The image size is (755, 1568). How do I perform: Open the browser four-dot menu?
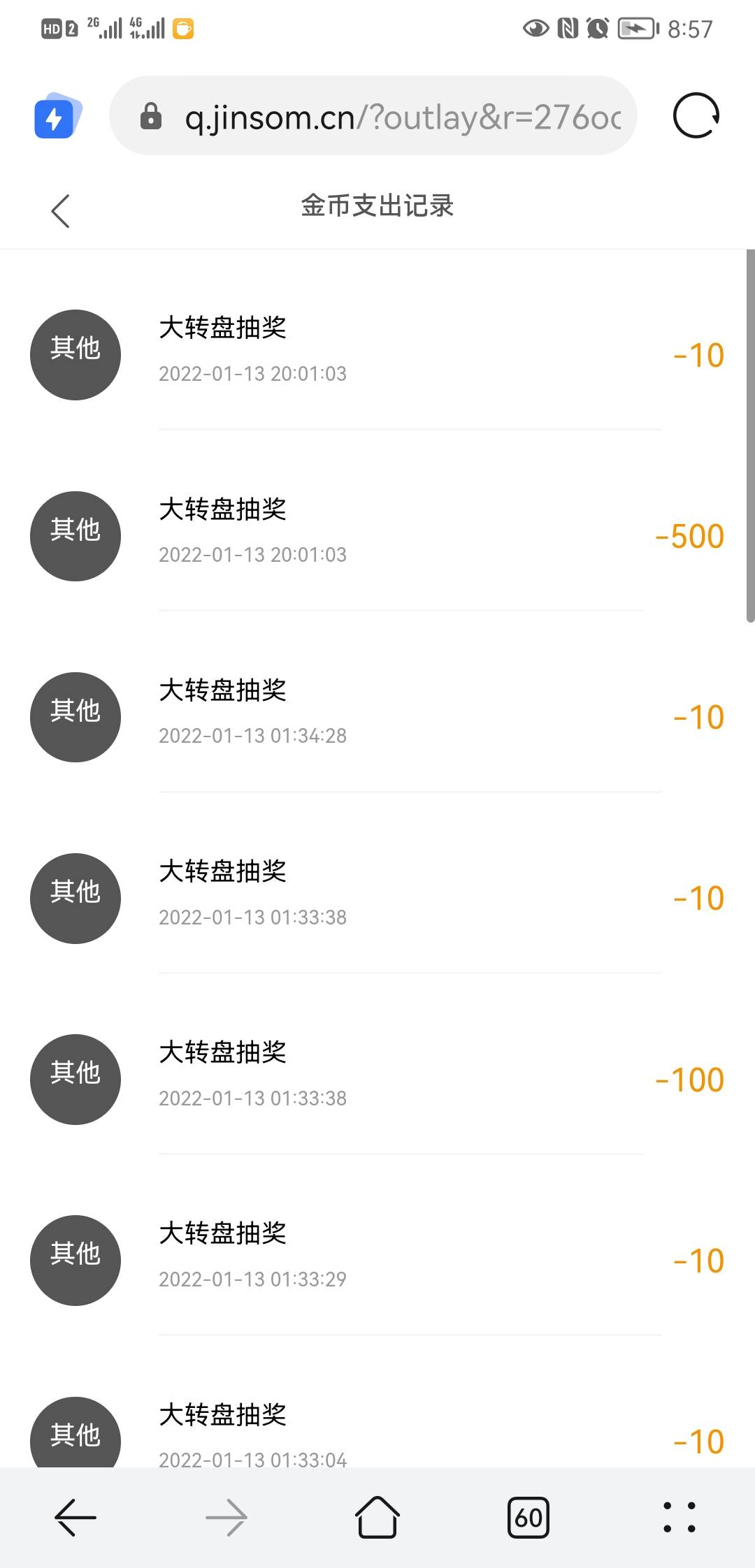pyautogui.click(x=679, y=1517)
